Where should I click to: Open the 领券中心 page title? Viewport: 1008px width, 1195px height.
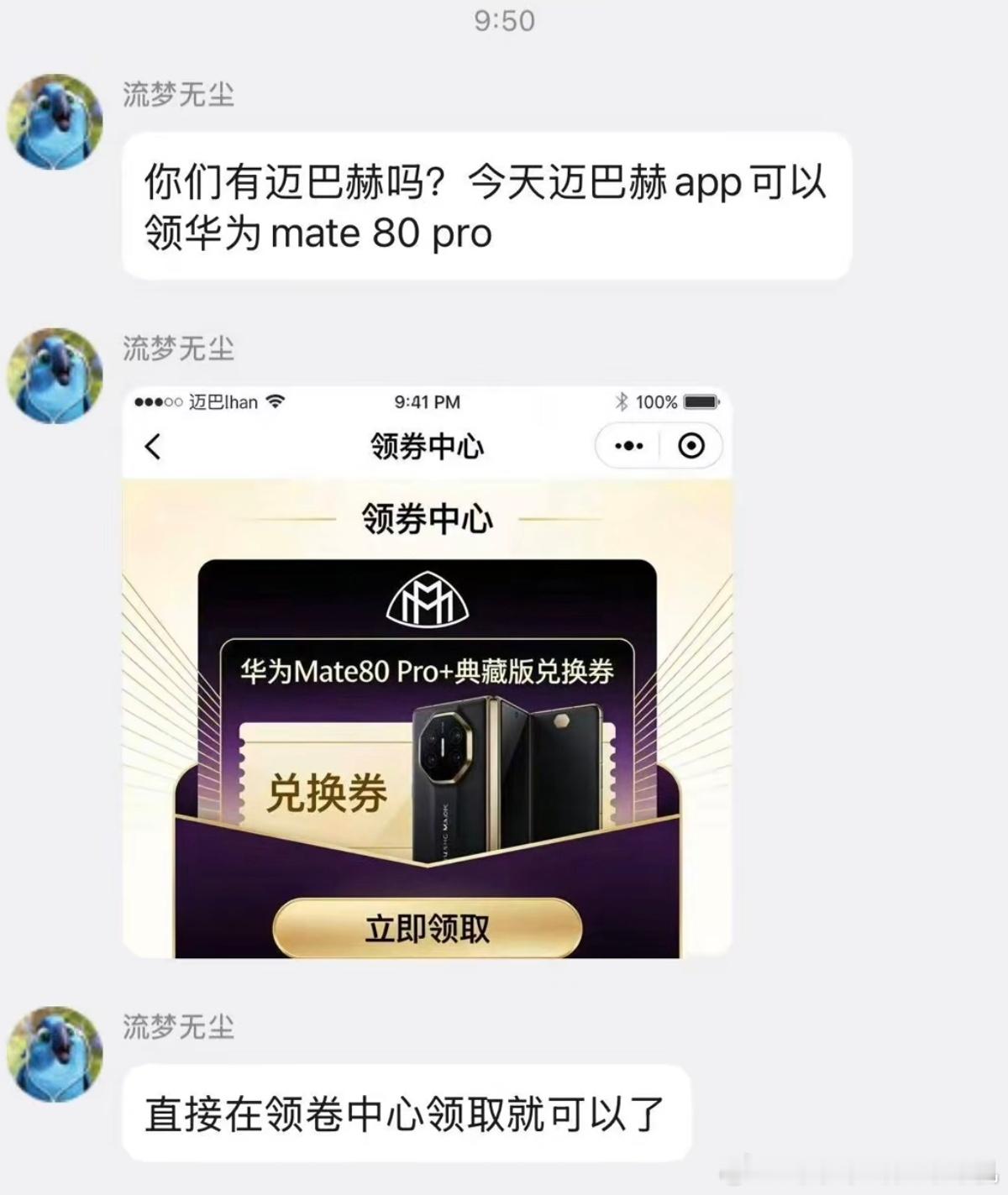425,445
